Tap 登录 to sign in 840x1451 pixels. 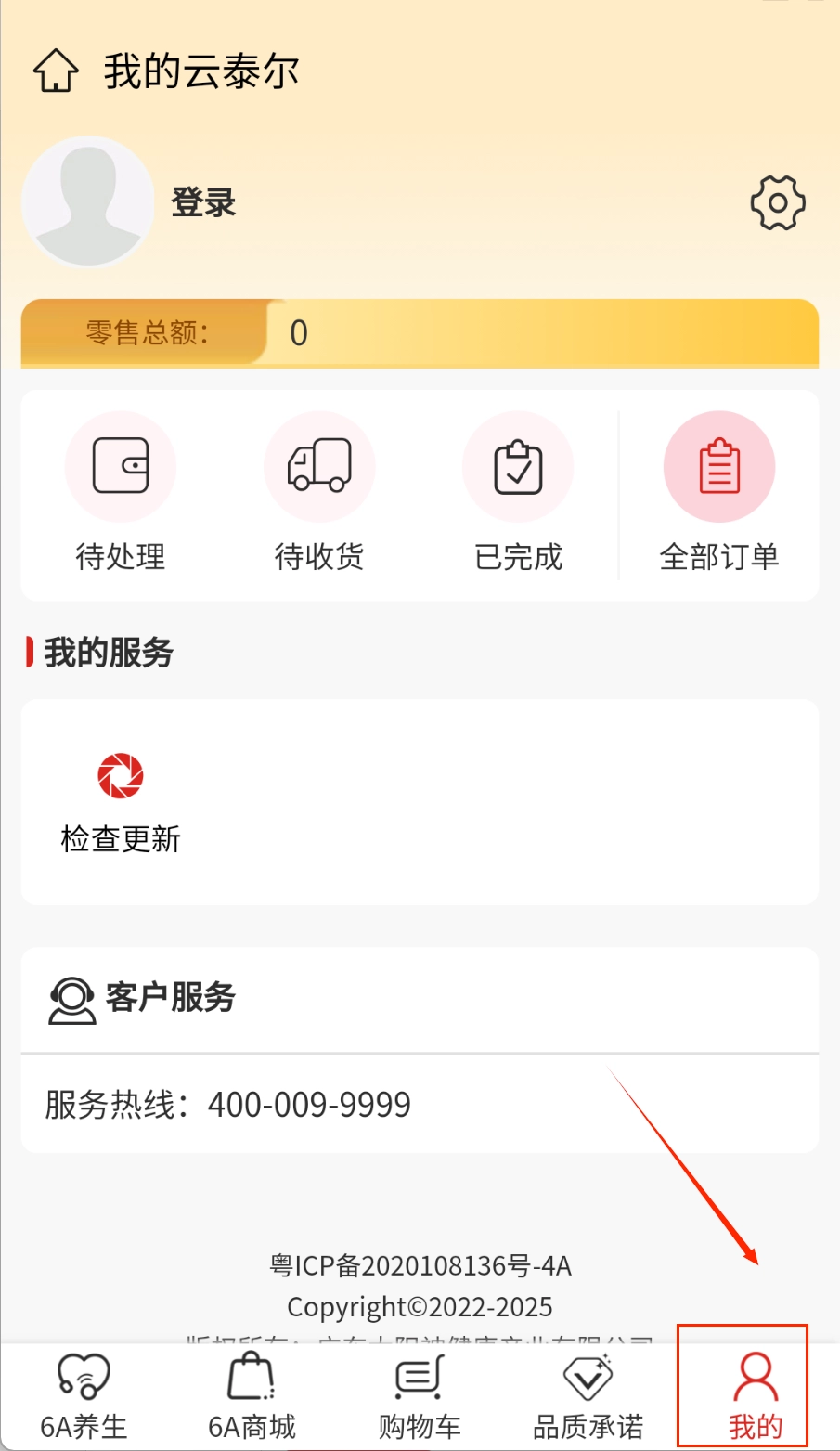tap(203, 202)
